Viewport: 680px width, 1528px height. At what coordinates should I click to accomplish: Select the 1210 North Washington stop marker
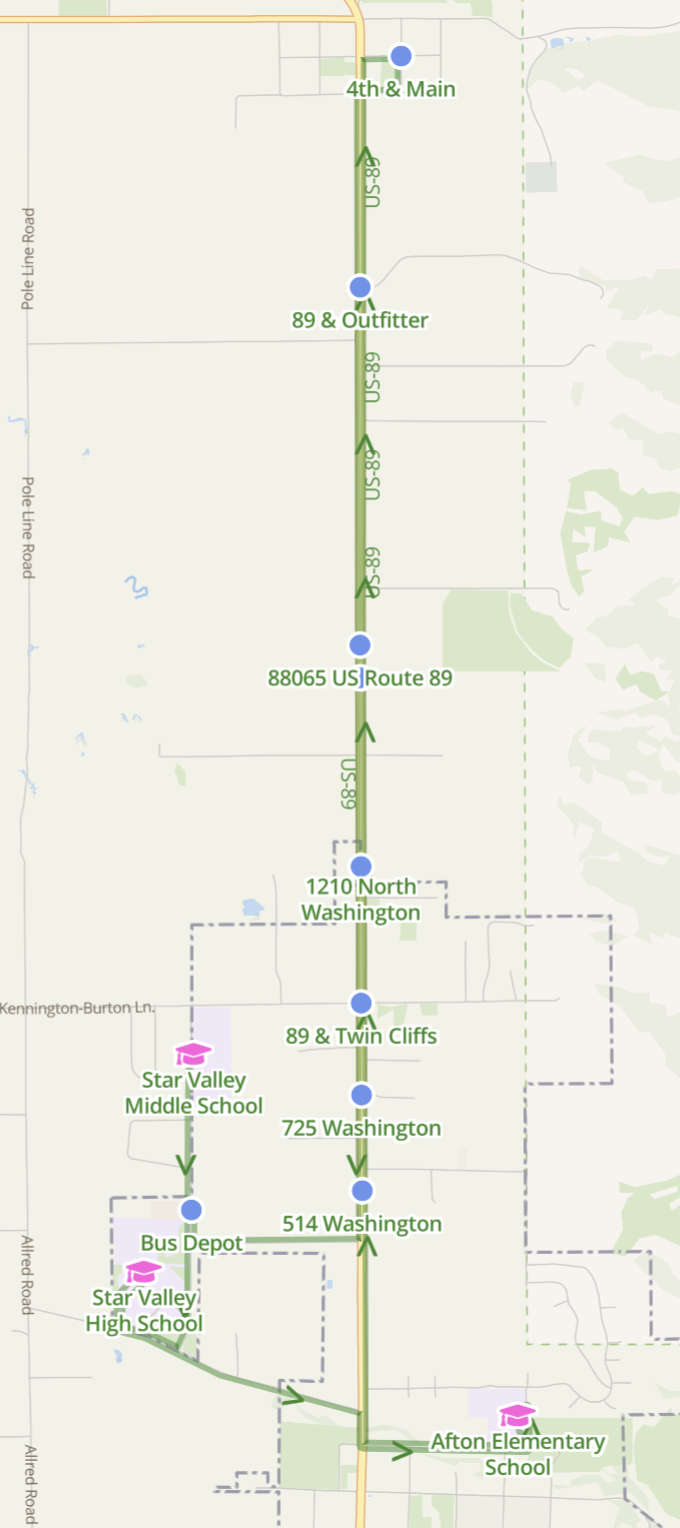point(361,866)
